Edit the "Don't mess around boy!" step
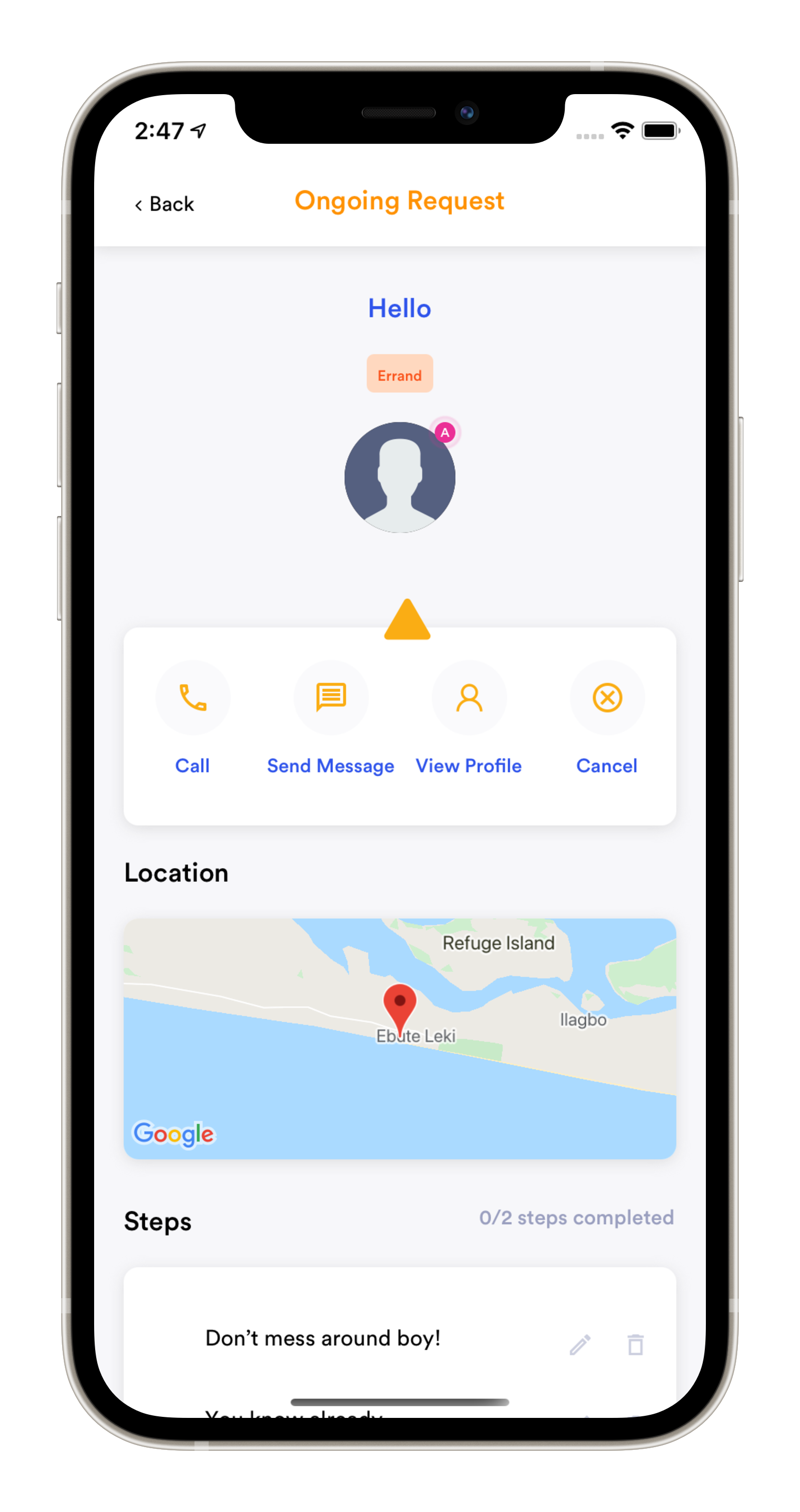This screenshot has height=1512, width=800. (580, 1344)
